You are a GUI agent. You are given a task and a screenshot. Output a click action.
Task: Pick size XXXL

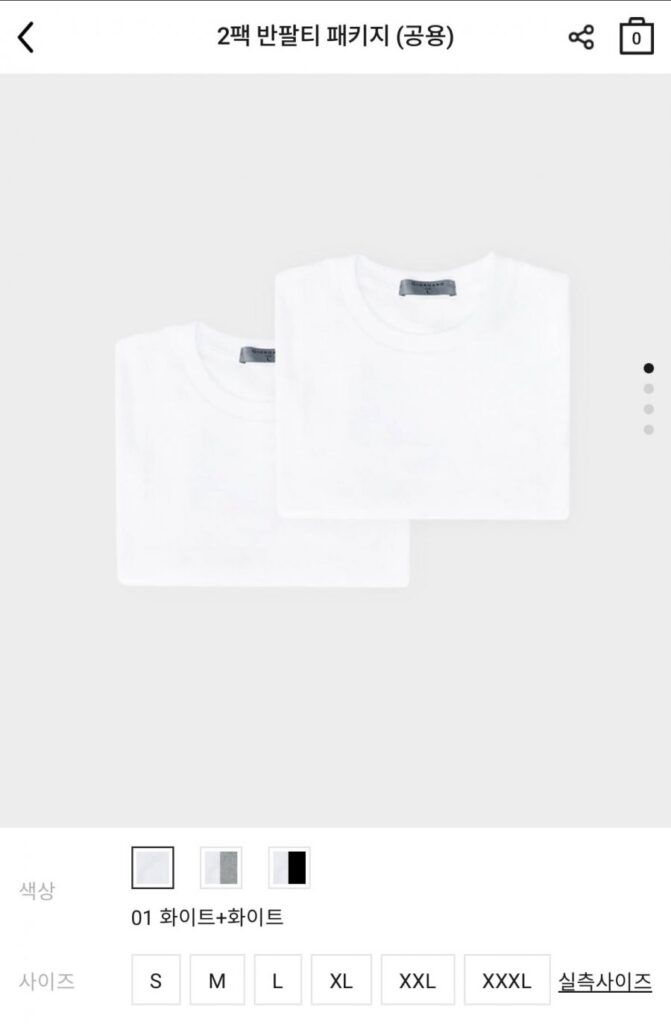click(x=506, y=980)
